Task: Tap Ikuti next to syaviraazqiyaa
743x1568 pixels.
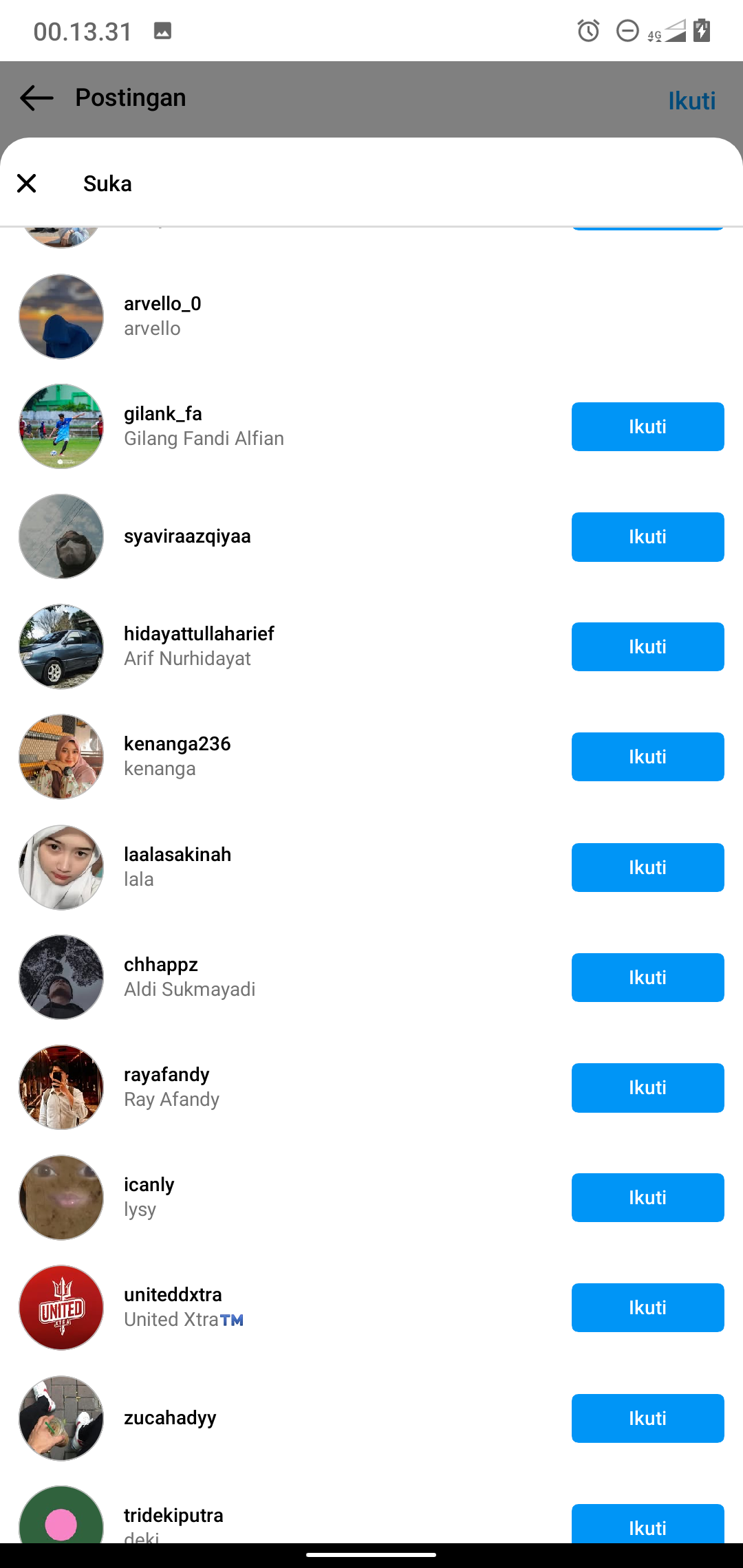Action: click(x=647, y=537)
